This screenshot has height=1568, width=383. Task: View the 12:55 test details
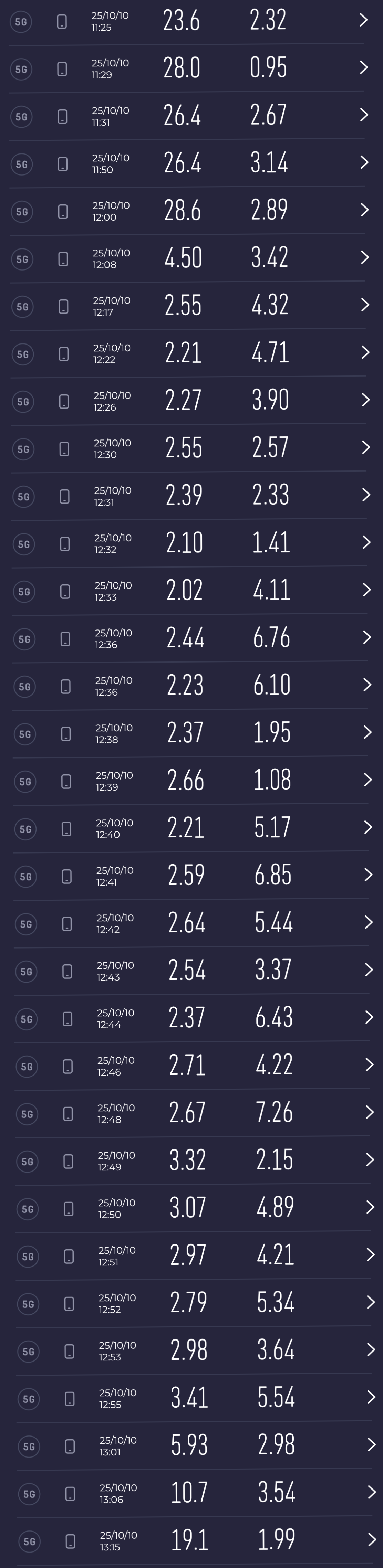coord(195,1398)
